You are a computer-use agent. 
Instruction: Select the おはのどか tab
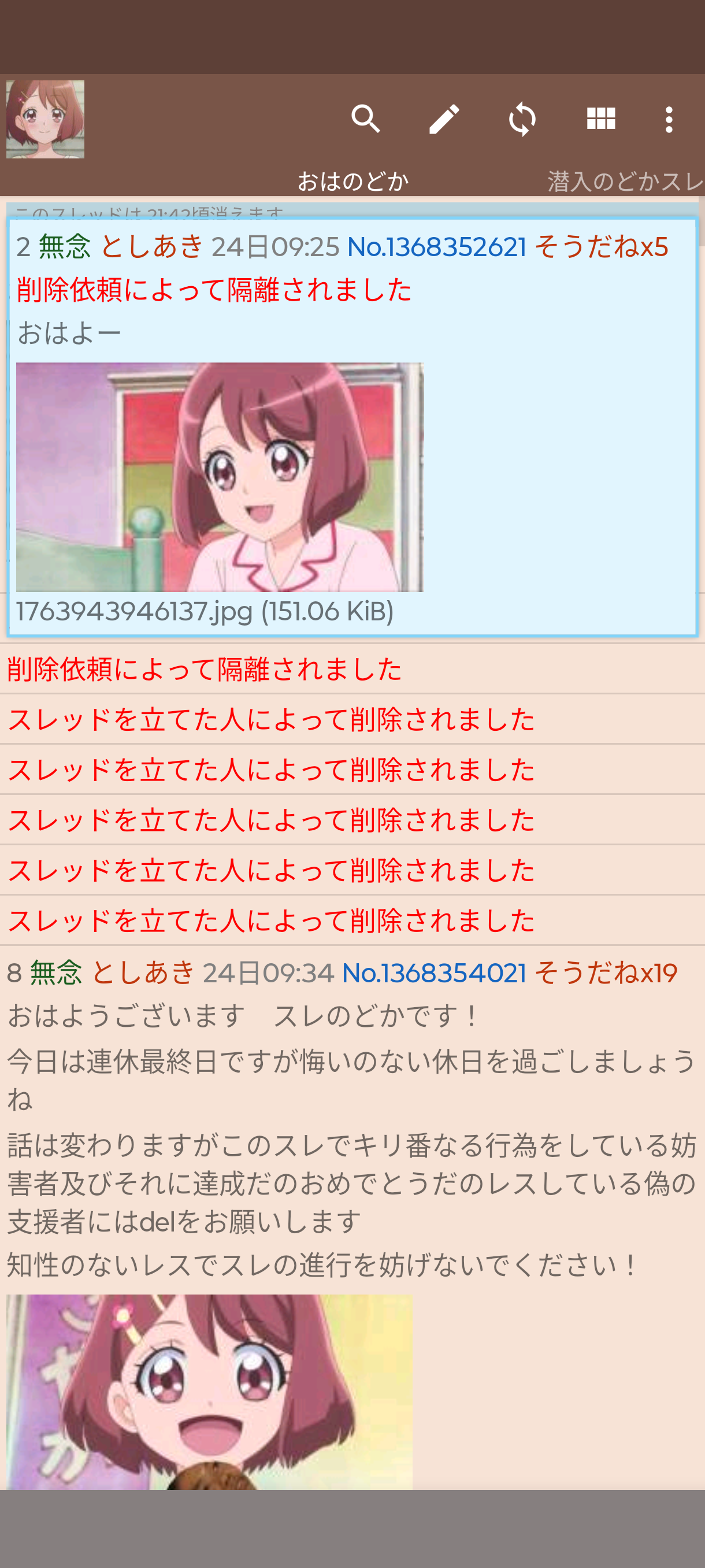click(352, 182)
